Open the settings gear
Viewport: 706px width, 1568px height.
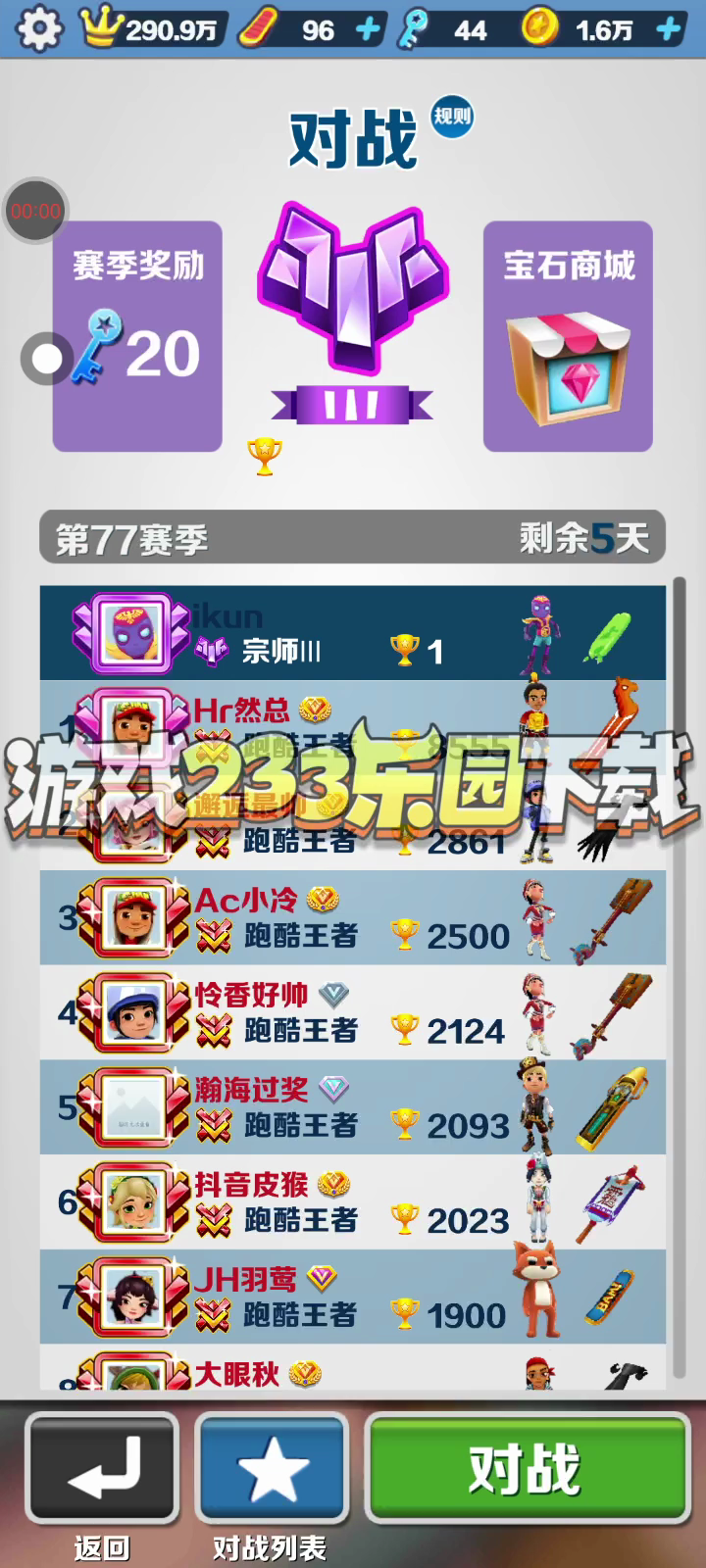tap(39, 29)
